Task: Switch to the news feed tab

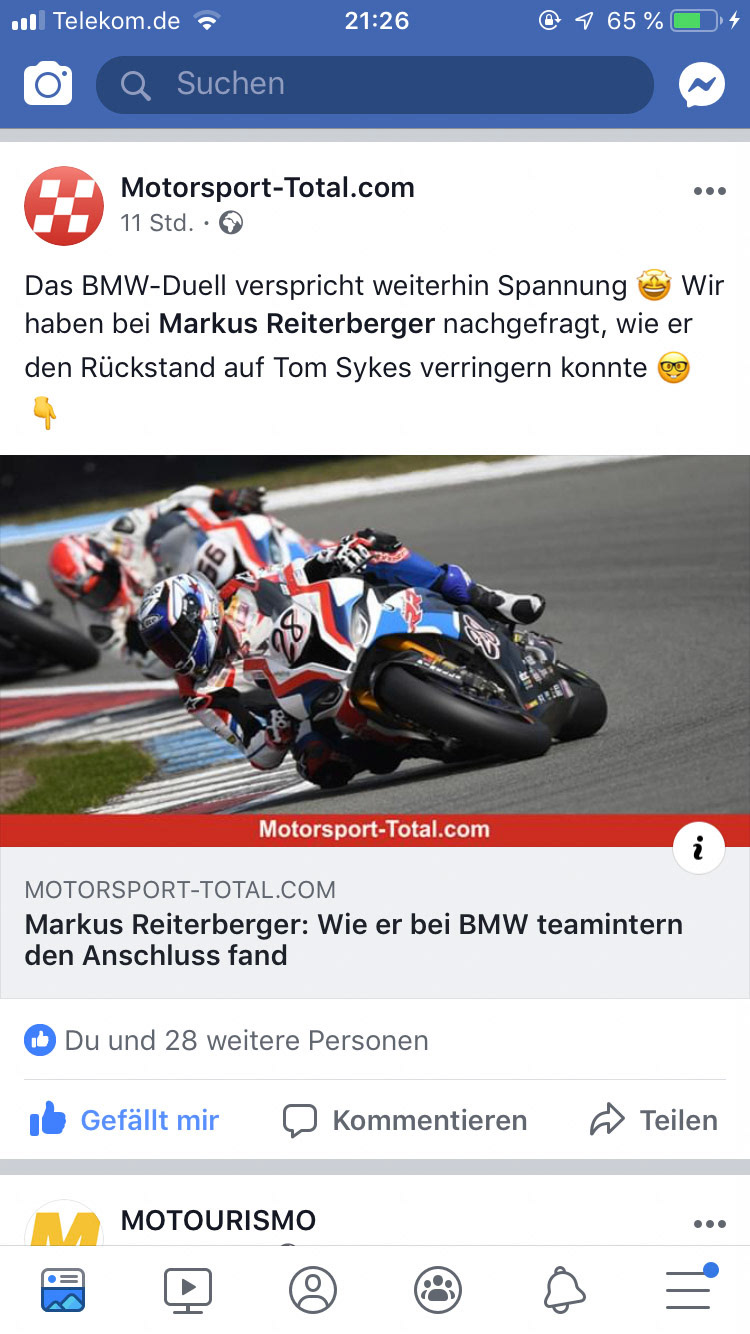Action: (x=63, y=1290)
